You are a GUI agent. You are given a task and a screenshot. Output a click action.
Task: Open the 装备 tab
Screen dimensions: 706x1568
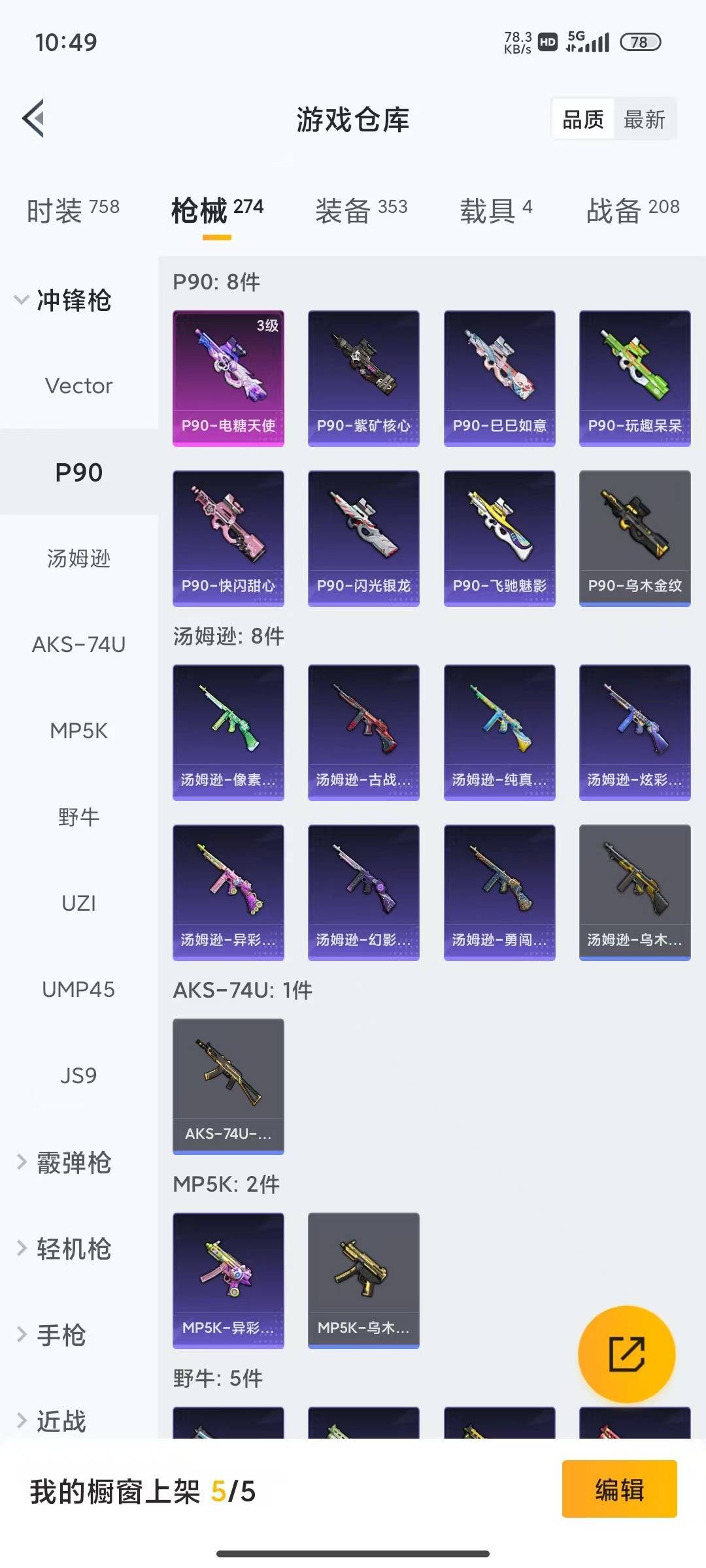pos(361,210)
